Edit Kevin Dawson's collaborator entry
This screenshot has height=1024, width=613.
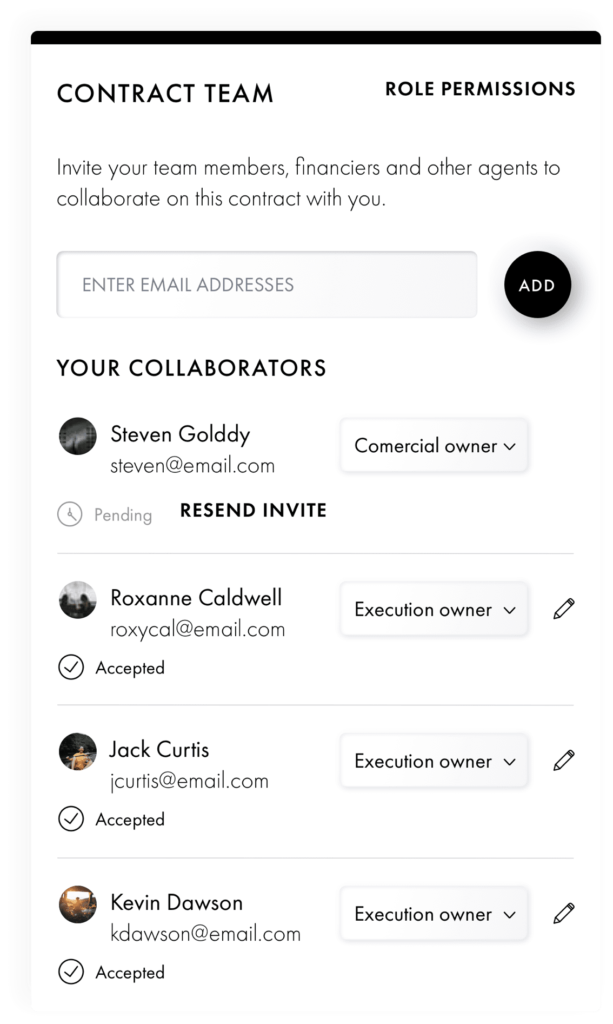pos(563,913)
